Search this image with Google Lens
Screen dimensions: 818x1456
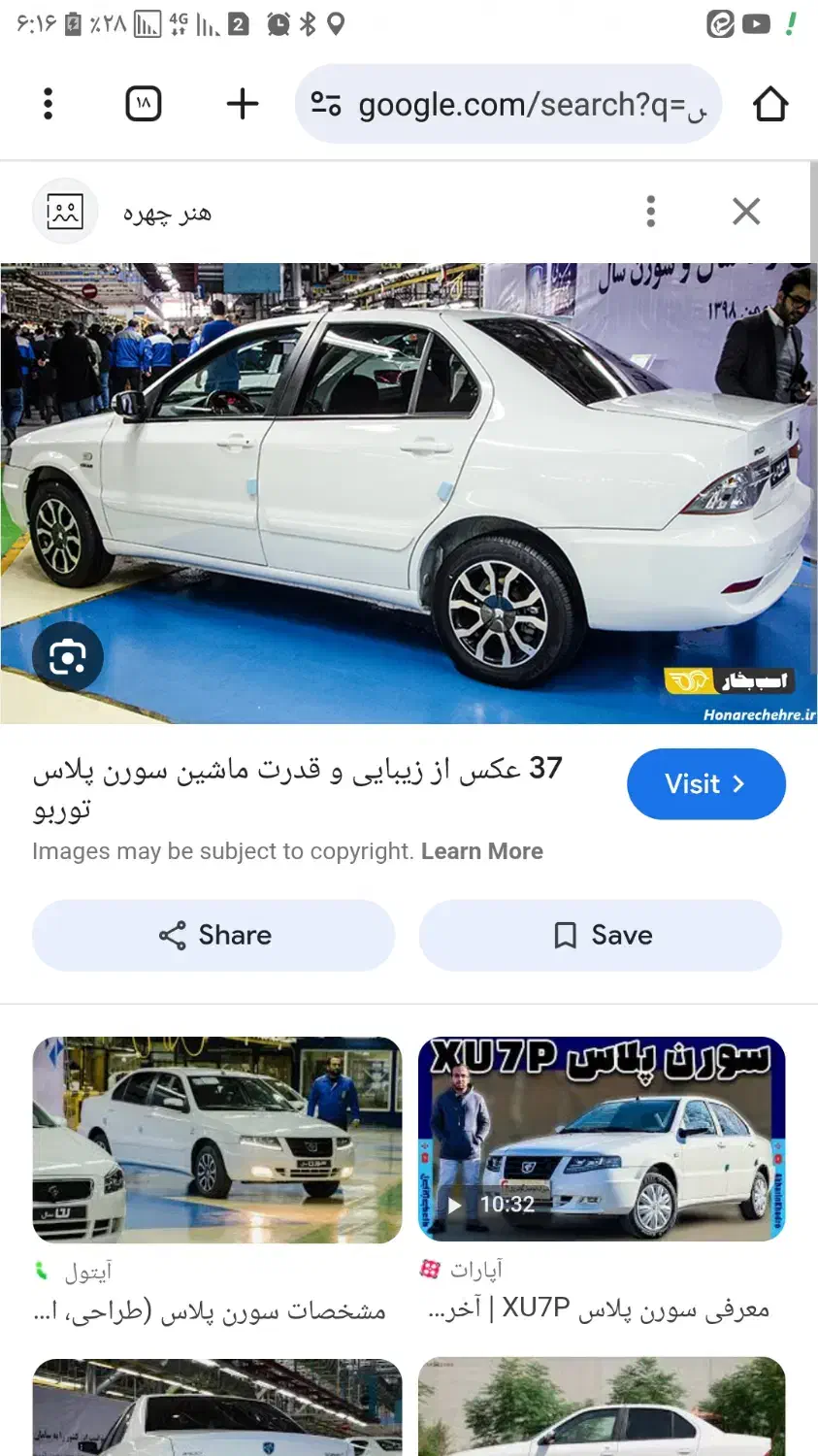click(x=68, y=657)
